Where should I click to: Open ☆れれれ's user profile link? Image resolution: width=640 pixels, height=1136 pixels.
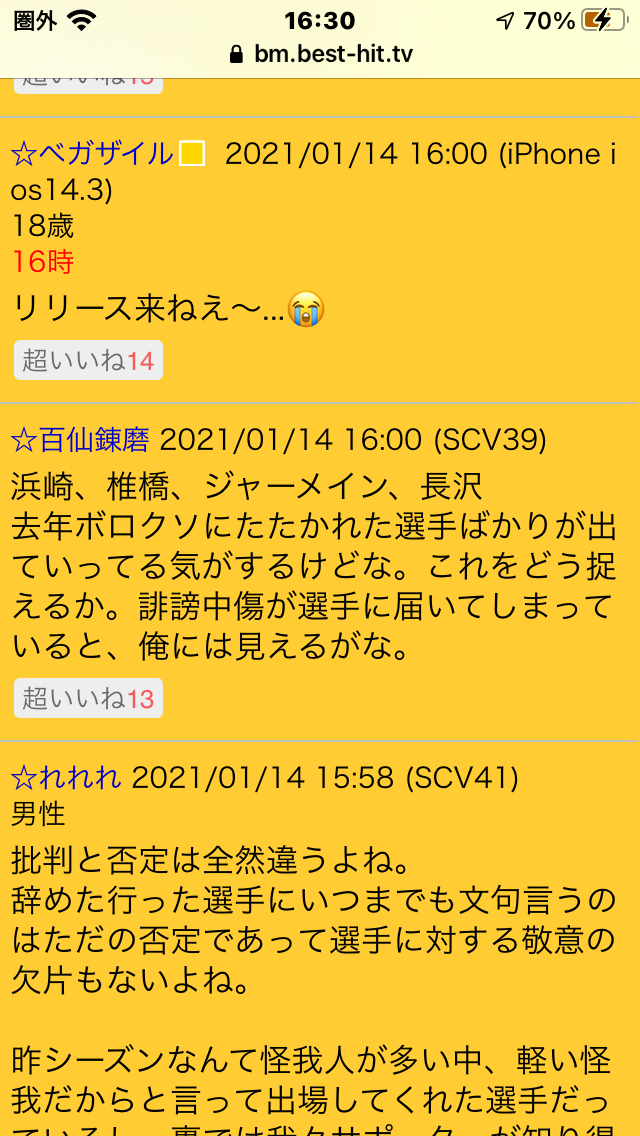tap(66, 777)
